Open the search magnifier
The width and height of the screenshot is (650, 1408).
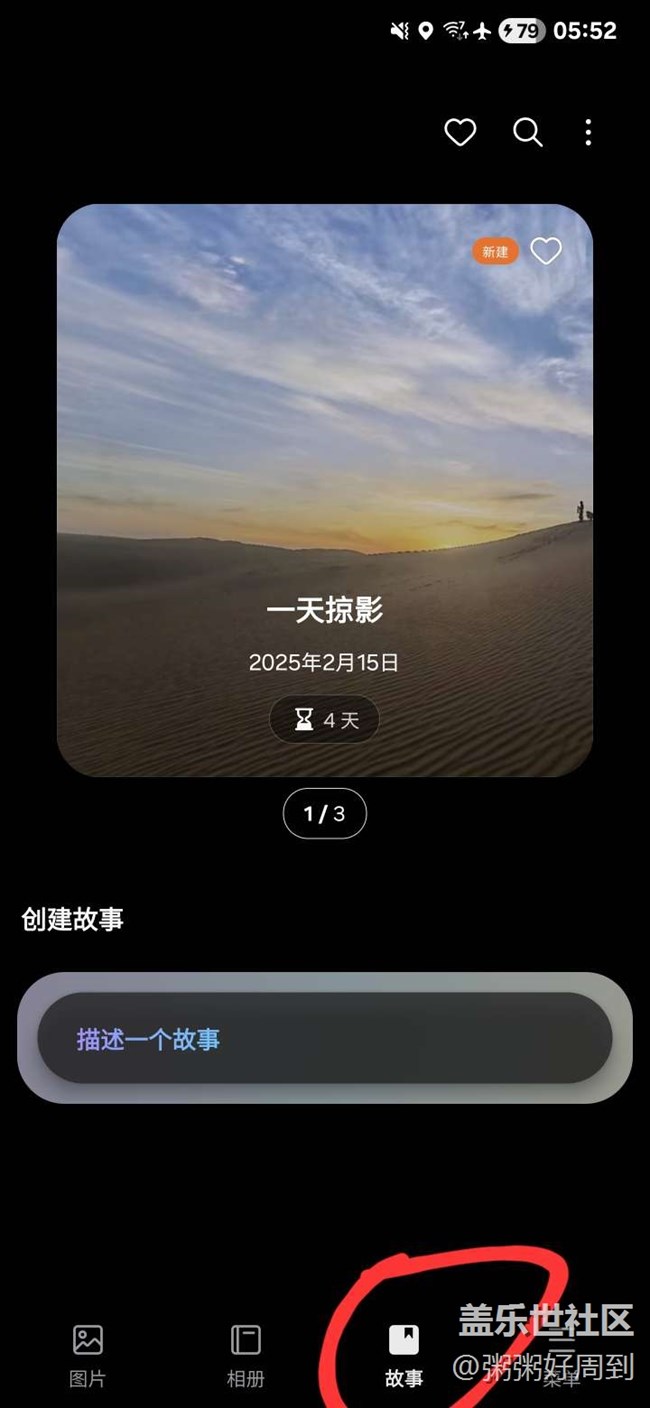[527, 132]
